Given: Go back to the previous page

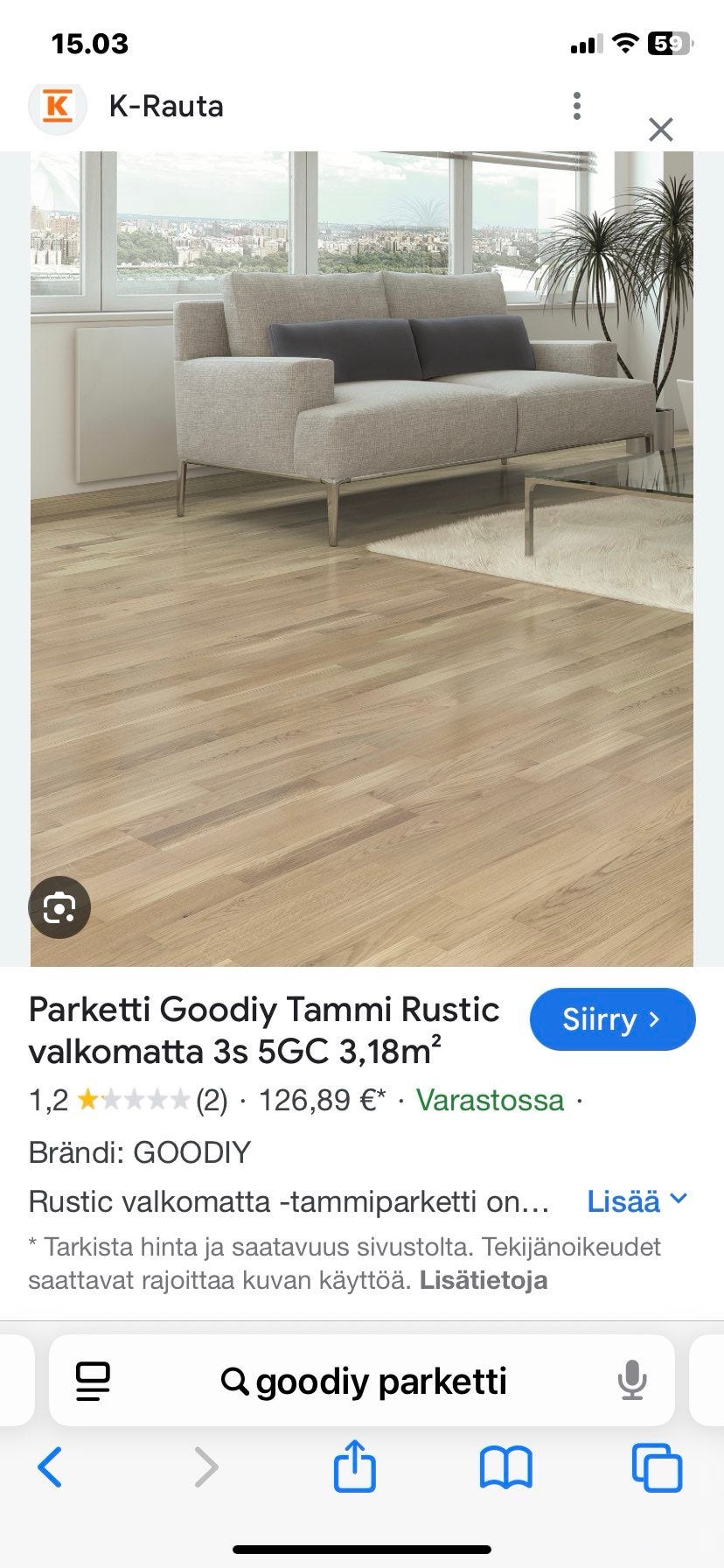Looking at the screenshot, I should point(50,1467).
